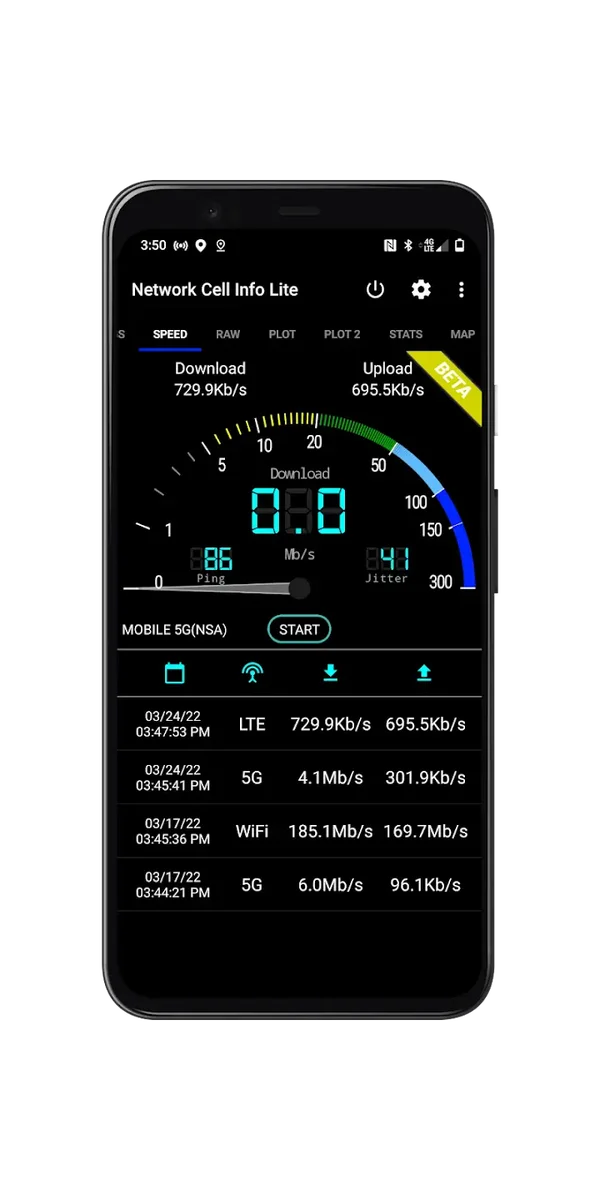Switch to the PLOT 2 tab

pyautogui.click(x=342, y=334)
